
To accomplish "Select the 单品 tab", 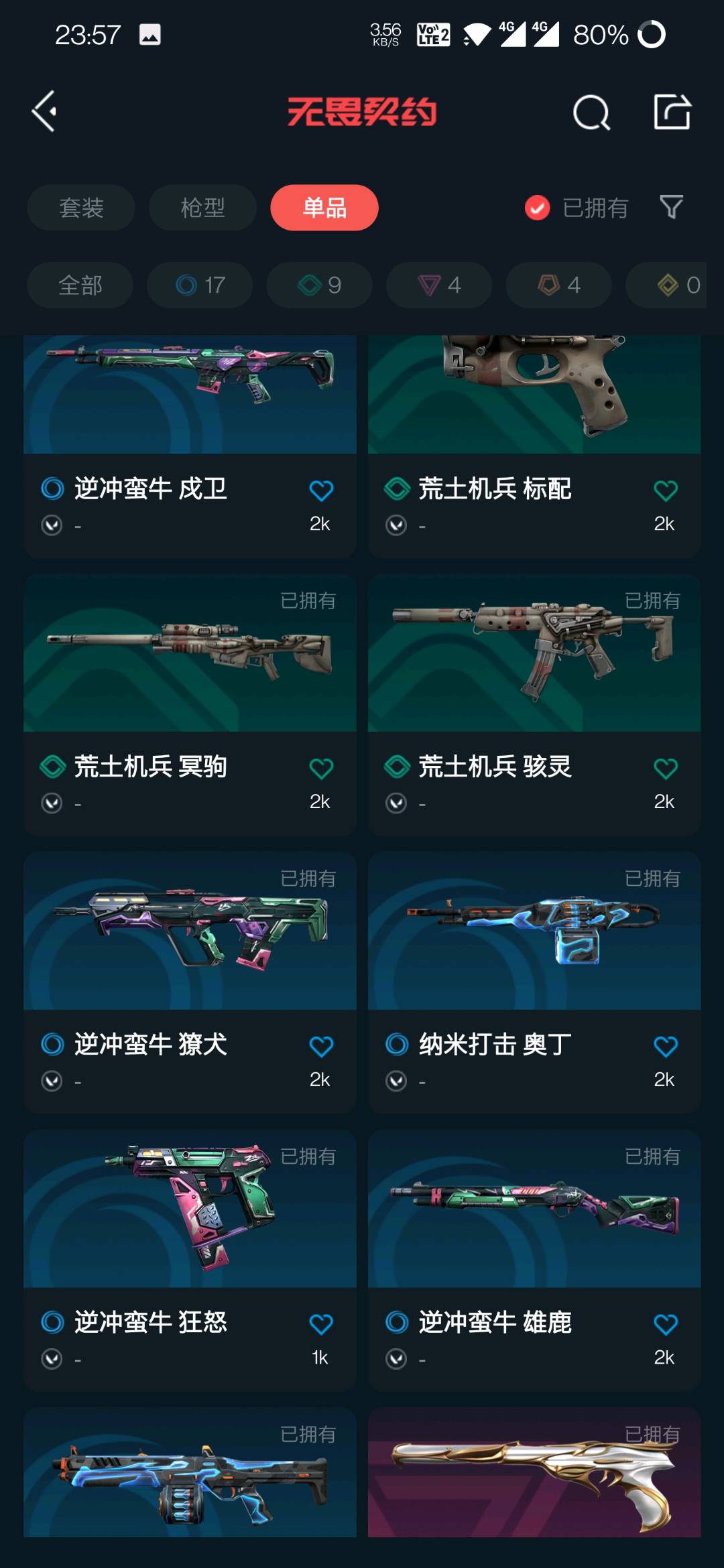I will click(x=324, y=208).
